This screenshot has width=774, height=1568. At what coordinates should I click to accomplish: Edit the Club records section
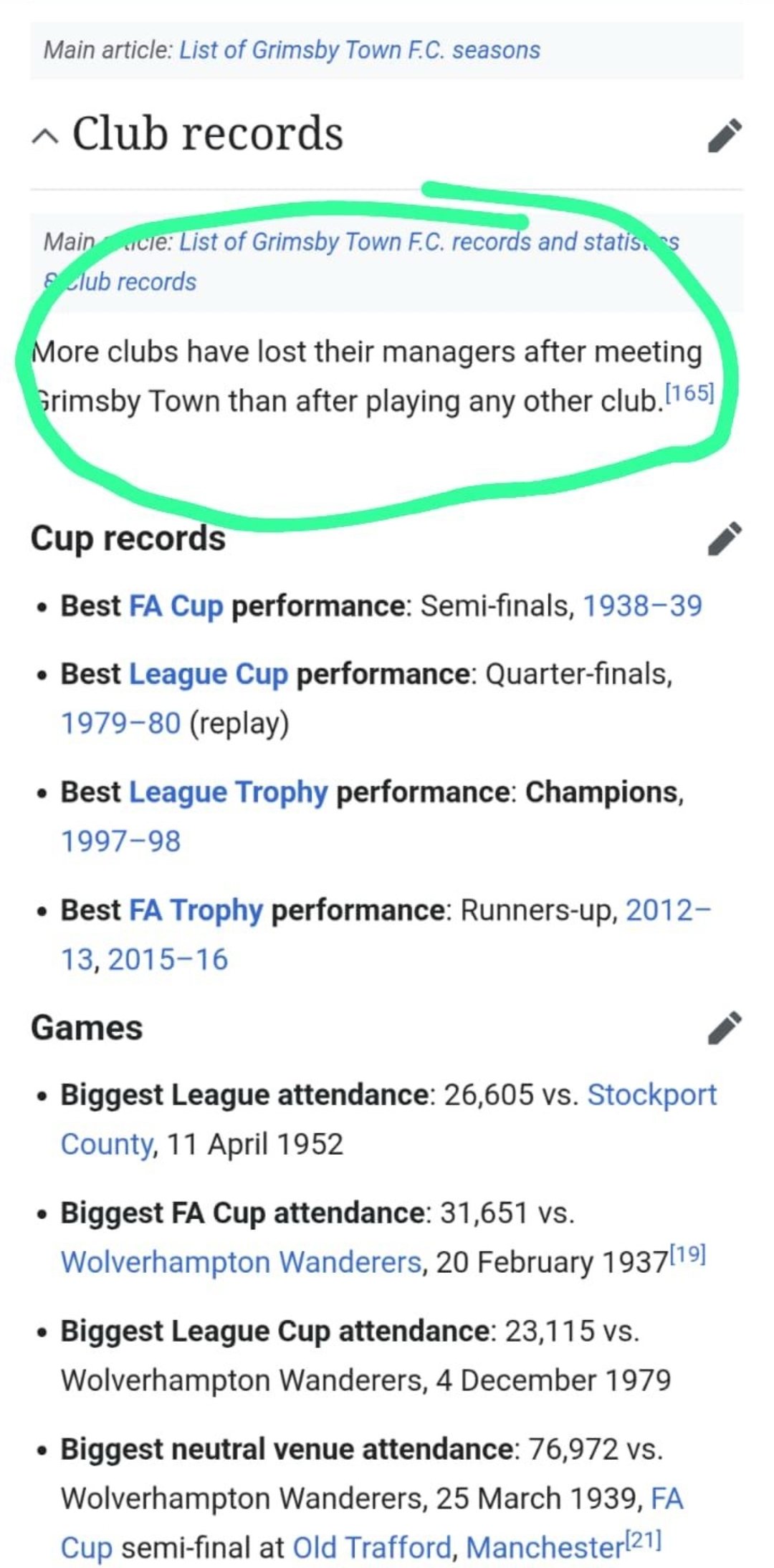(x=725, y=136)
